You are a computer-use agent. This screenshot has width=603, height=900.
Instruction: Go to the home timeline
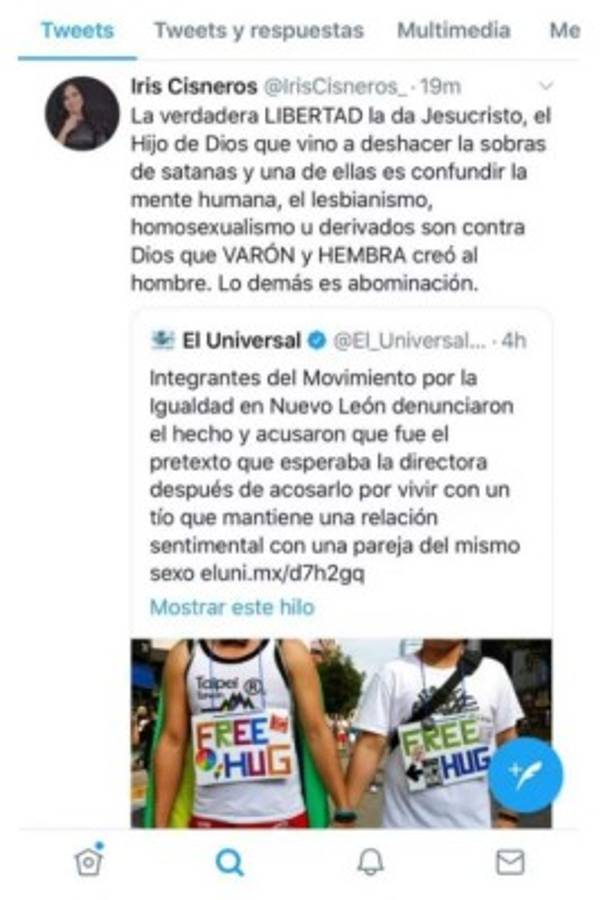tap(87, 860)
